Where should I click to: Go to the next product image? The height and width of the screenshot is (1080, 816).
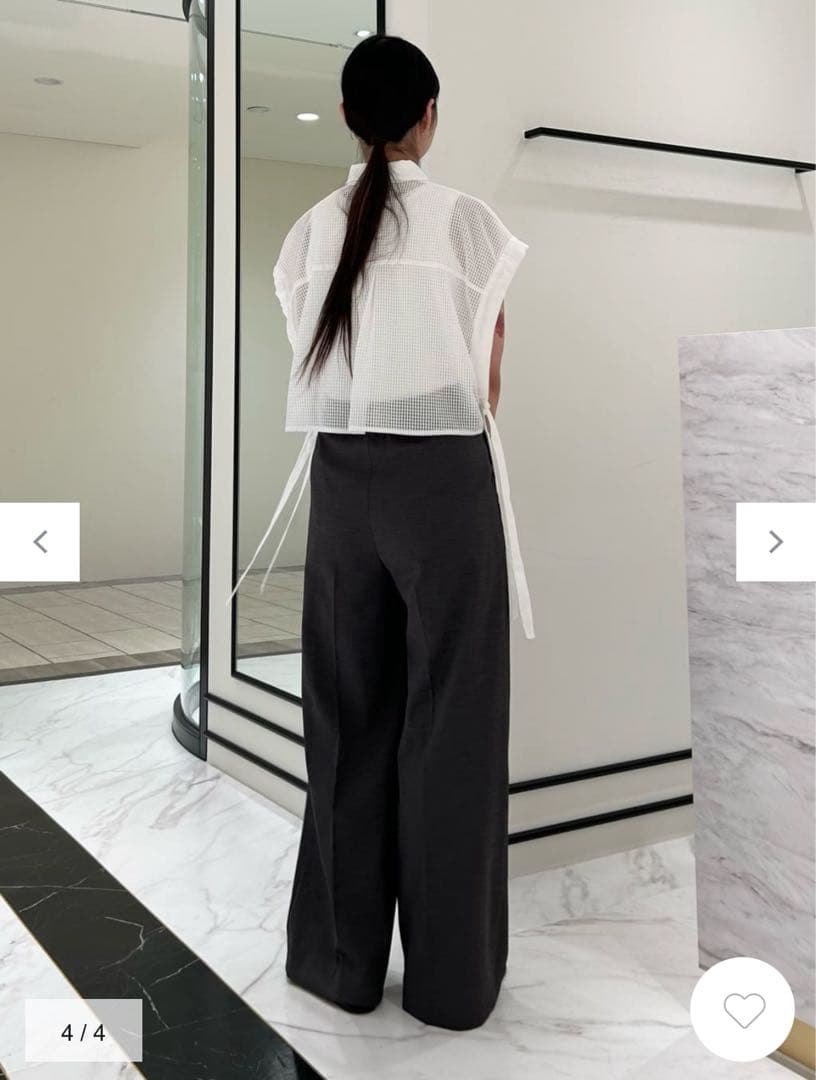coord(775,542)
